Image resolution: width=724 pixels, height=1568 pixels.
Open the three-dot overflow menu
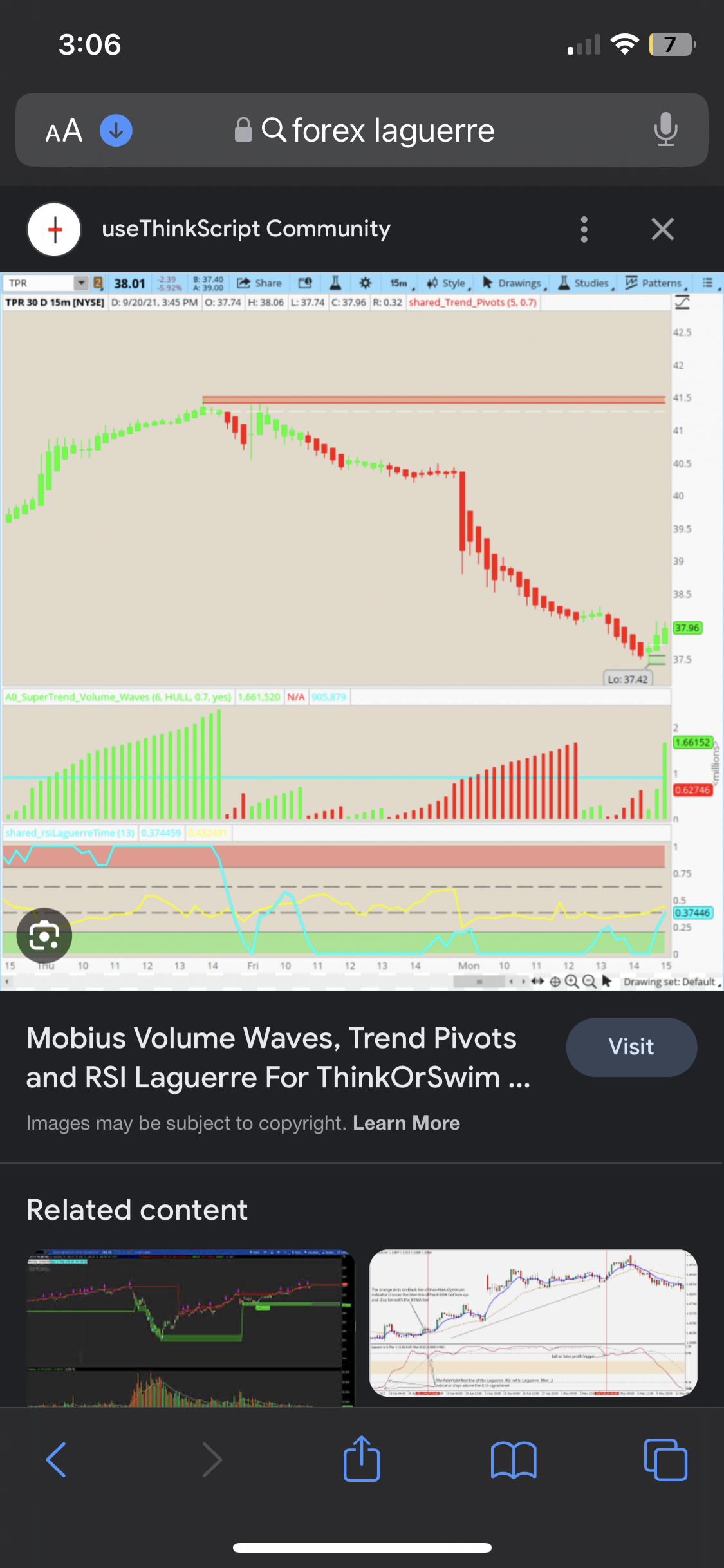point(584,229)
